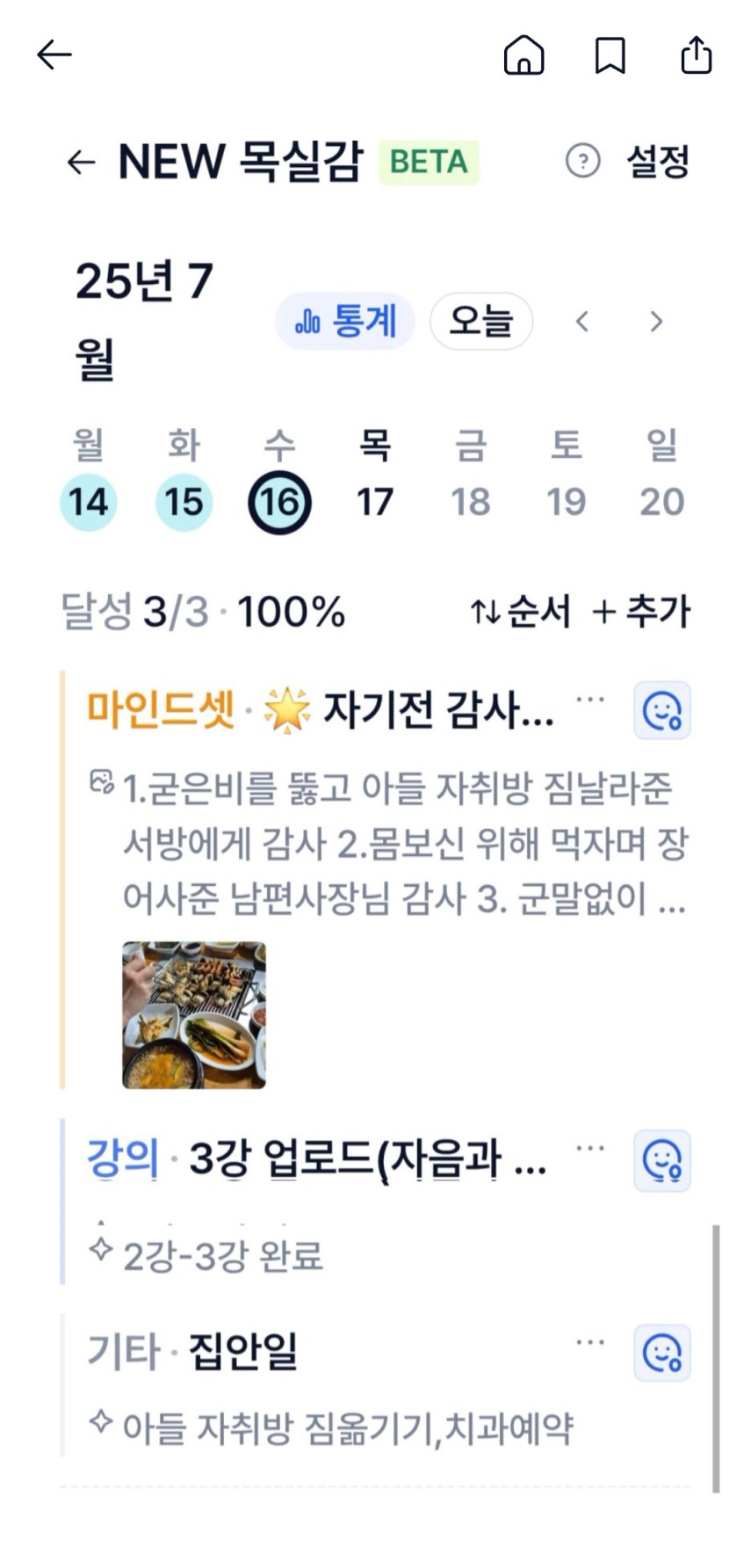Go to the next week
751x1568 pixels.
tap(656, 322)
